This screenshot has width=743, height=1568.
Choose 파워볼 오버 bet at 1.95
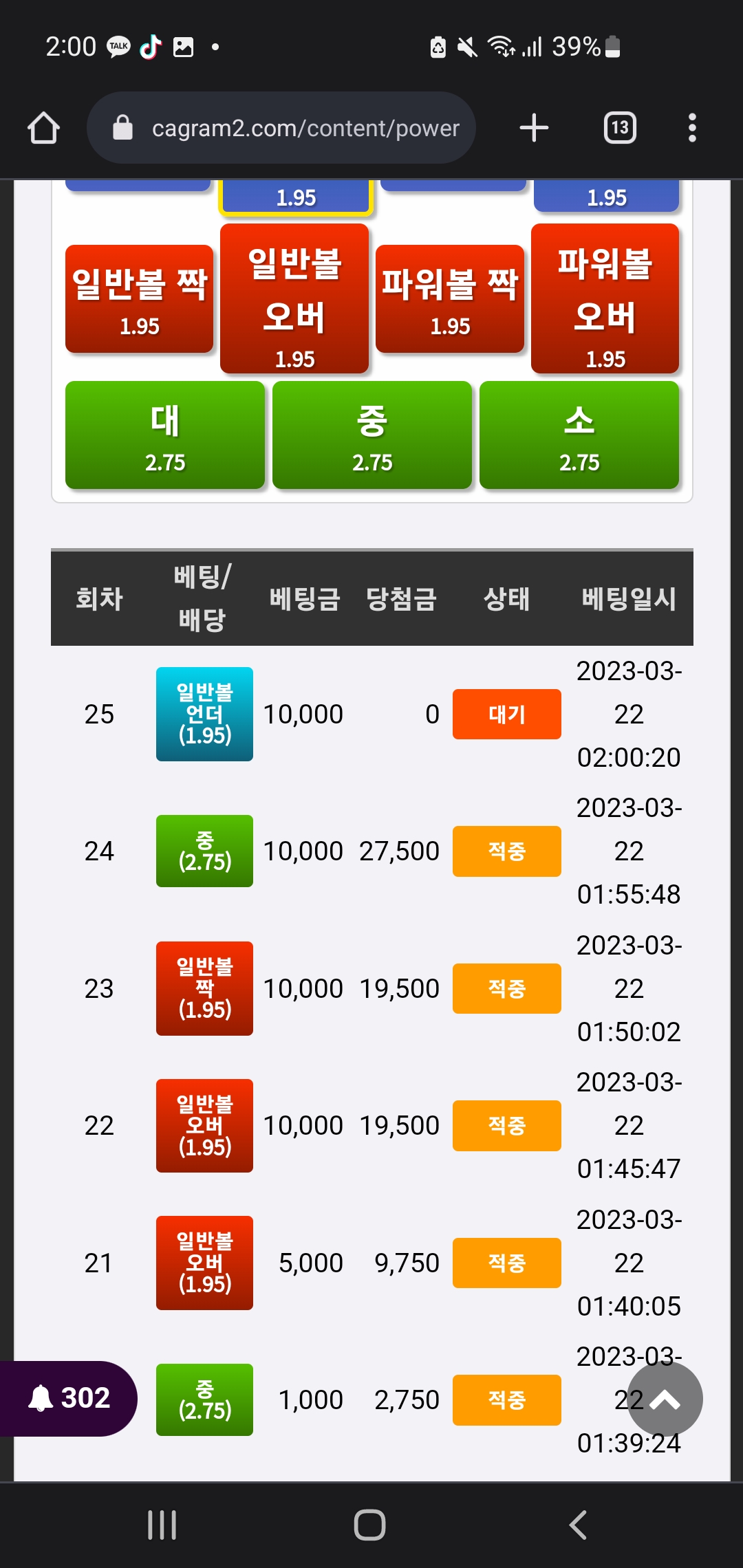tap(605, 299)
